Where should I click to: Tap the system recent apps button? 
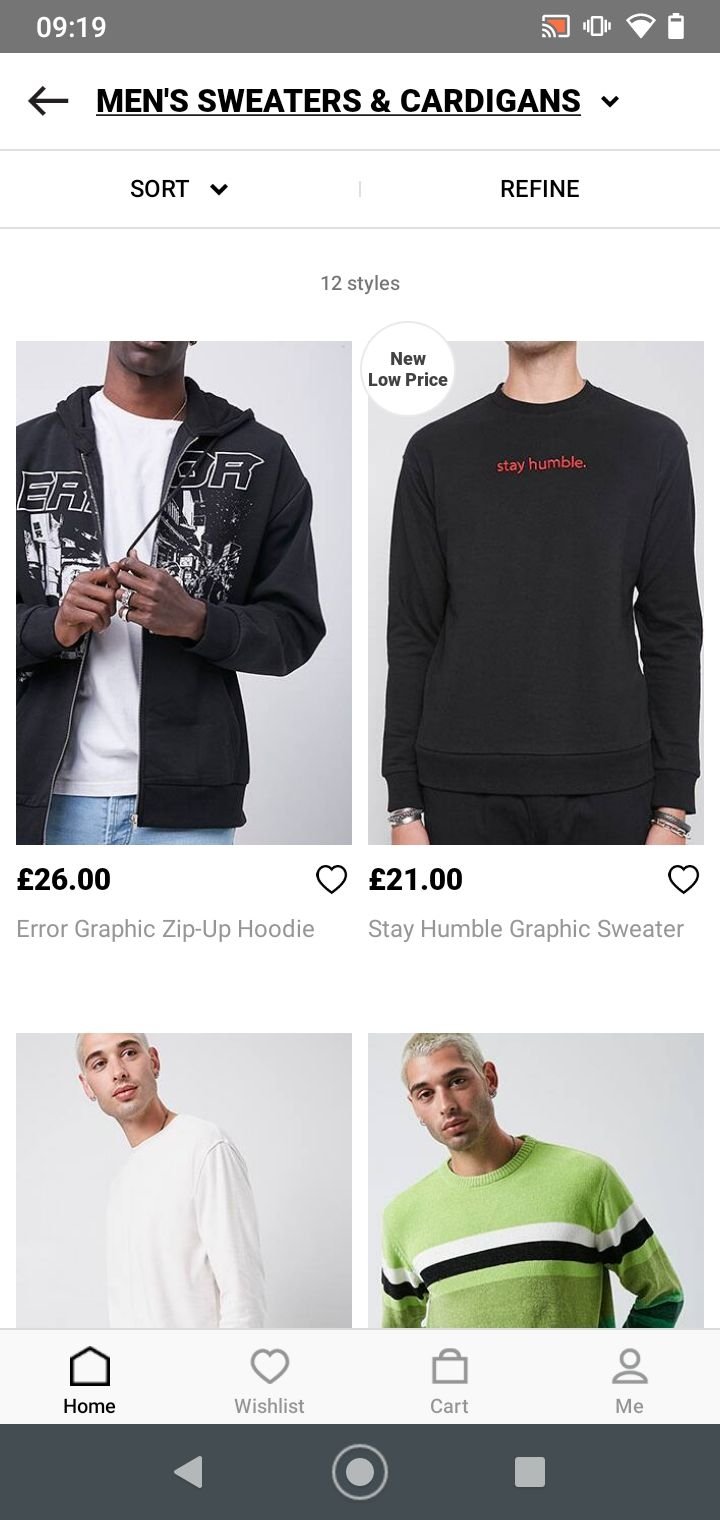coord(529,1471)
